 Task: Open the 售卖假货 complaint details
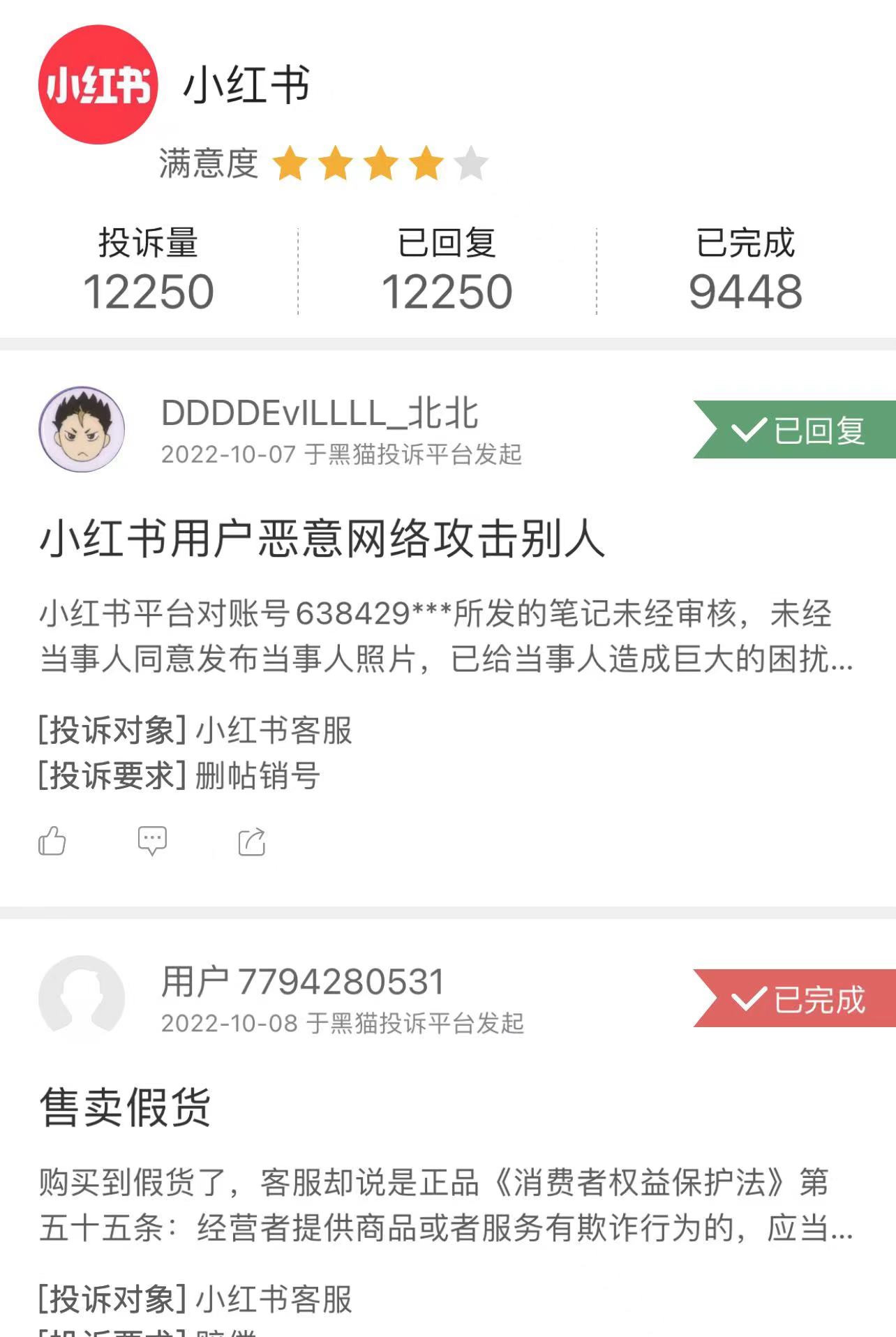click(x=126, y=1107)
